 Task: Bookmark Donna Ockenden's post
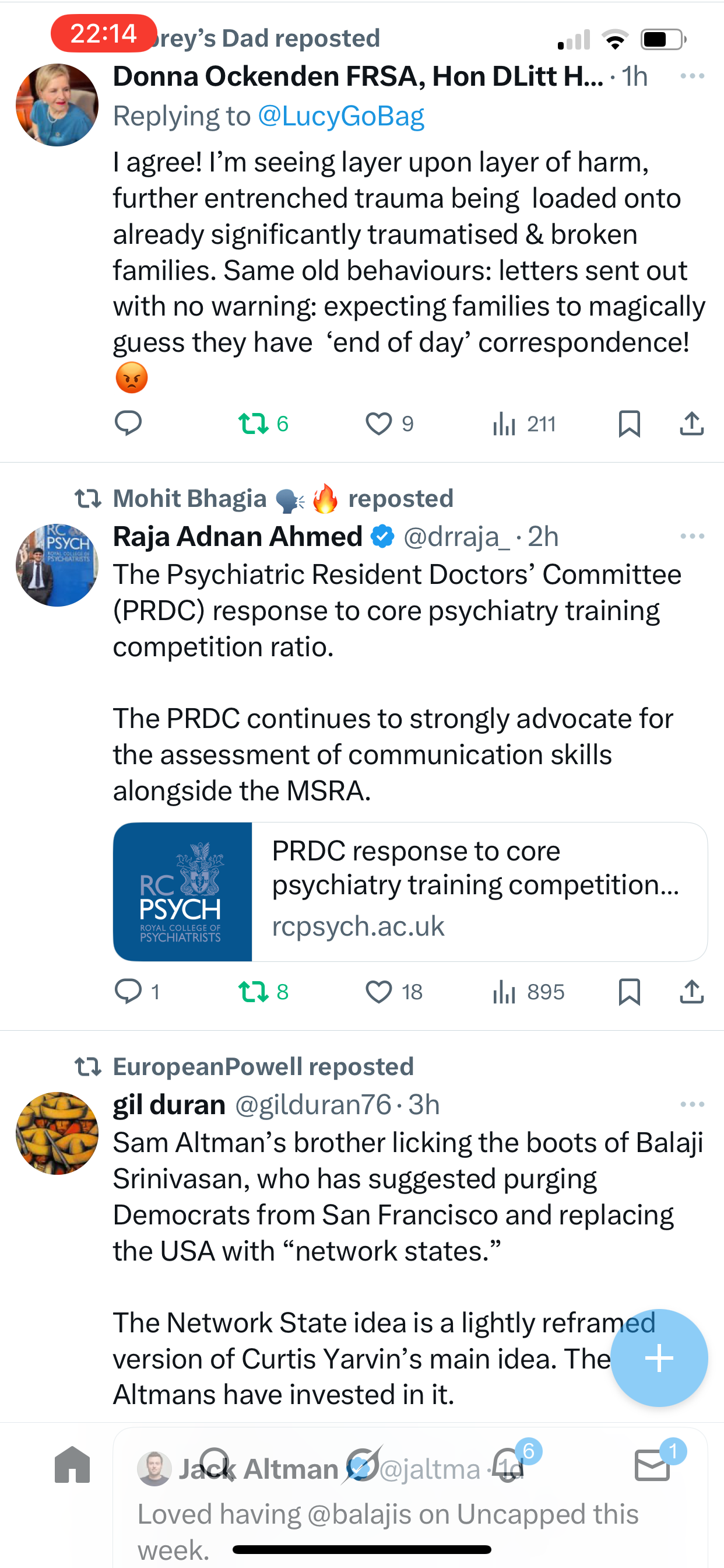[629, 423]
